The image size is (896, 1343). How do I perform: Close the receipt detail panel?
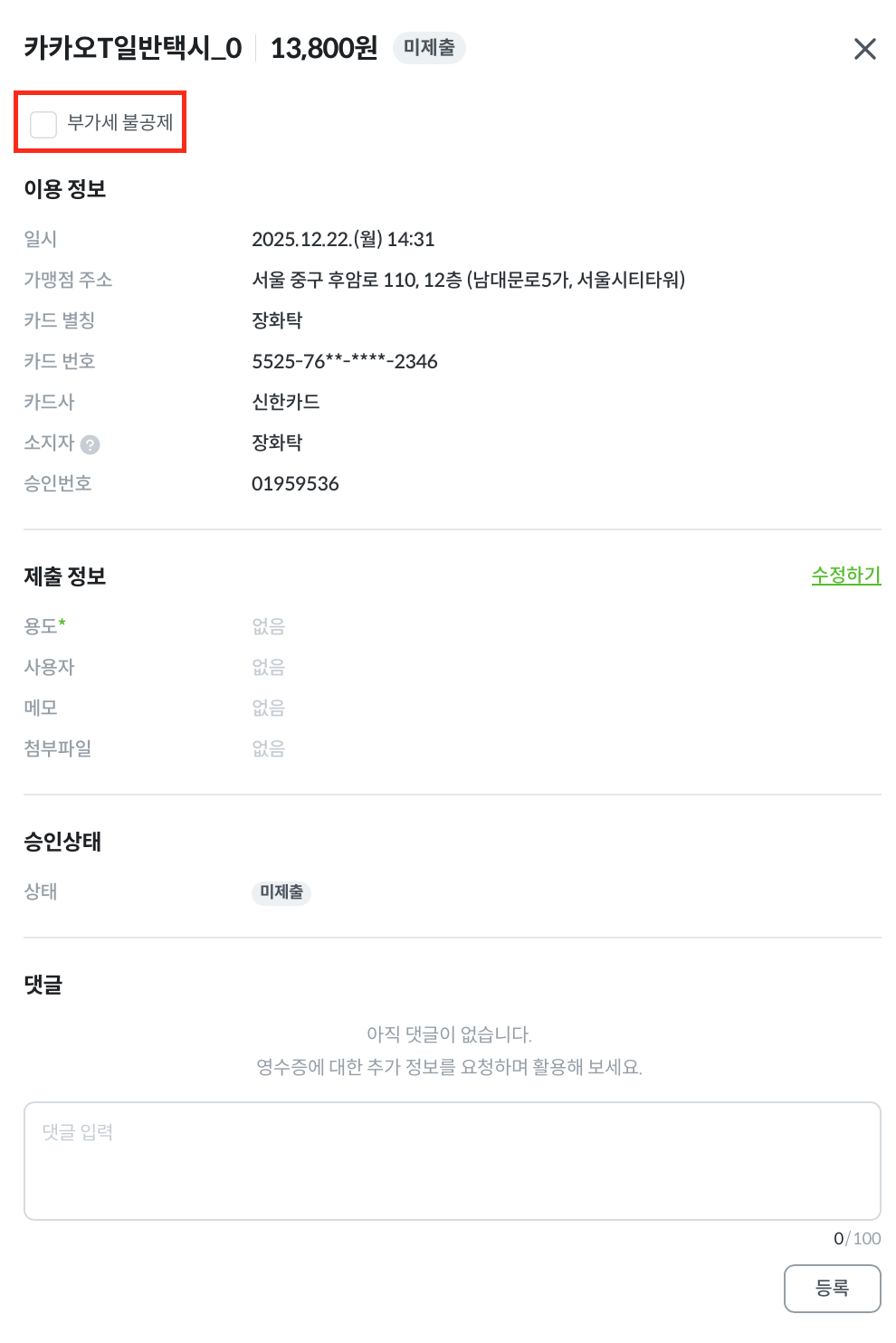coord(864,49)
